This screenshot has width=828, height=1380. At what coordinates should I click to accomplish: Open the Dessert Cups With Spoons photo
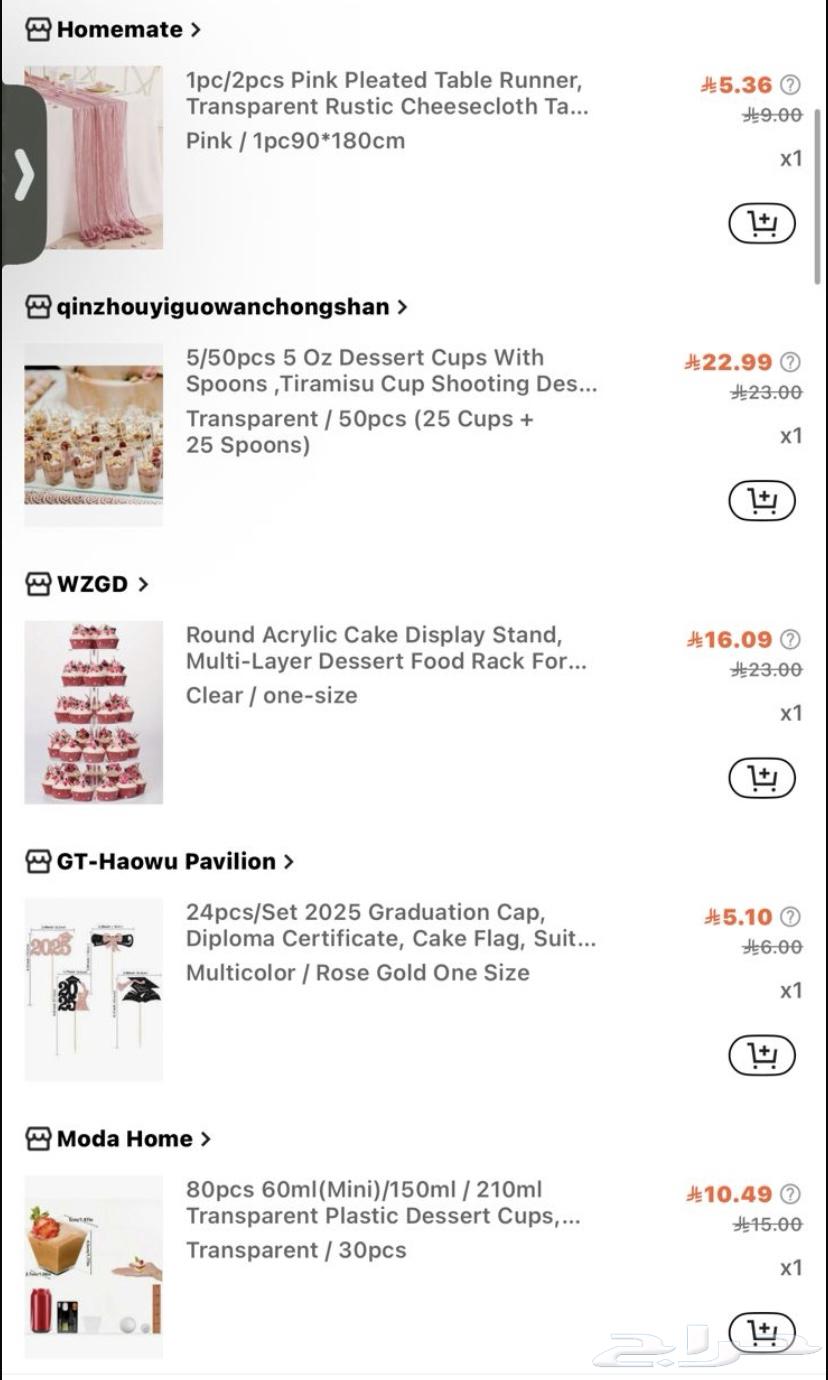(94, 435)
